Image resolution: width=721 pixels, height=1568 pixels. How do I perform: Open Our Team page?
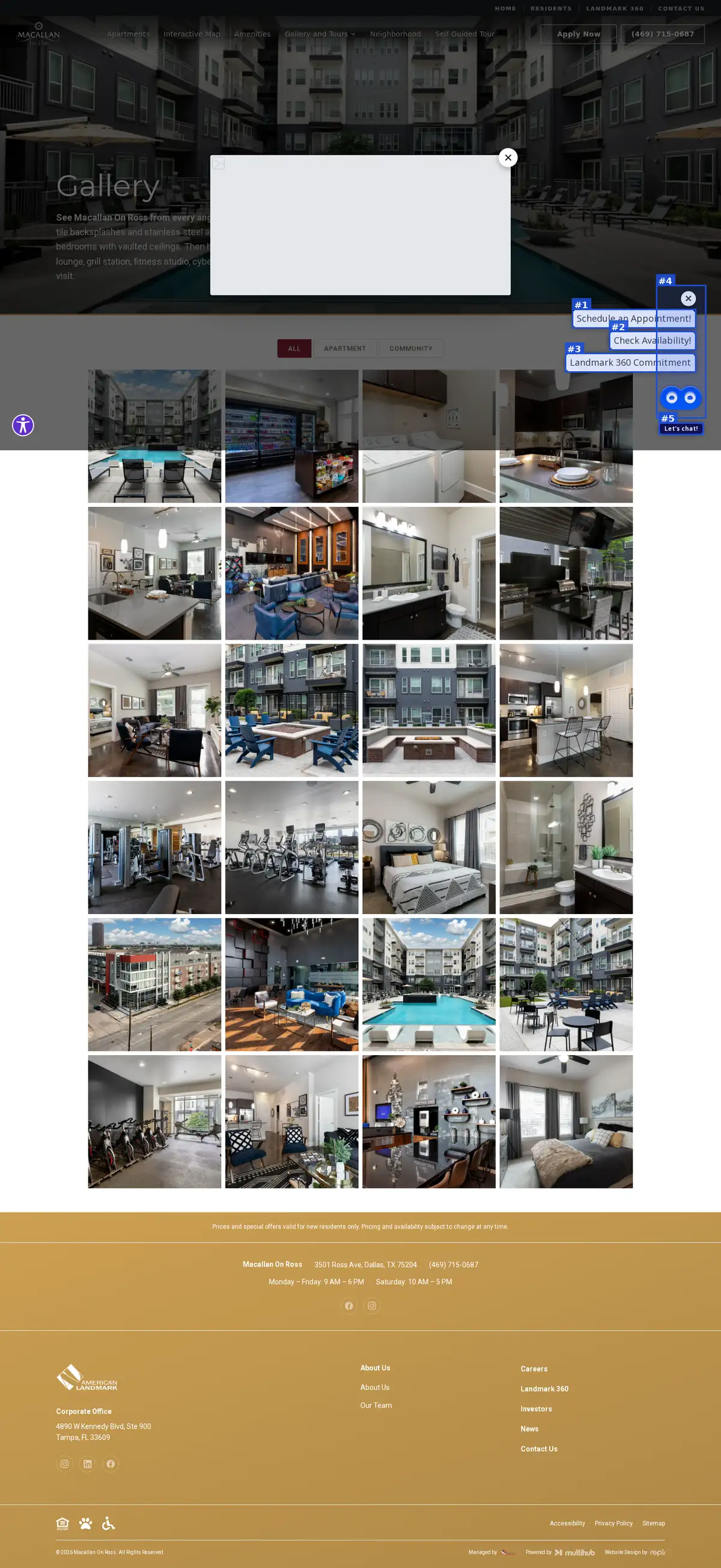[376, 1405]
